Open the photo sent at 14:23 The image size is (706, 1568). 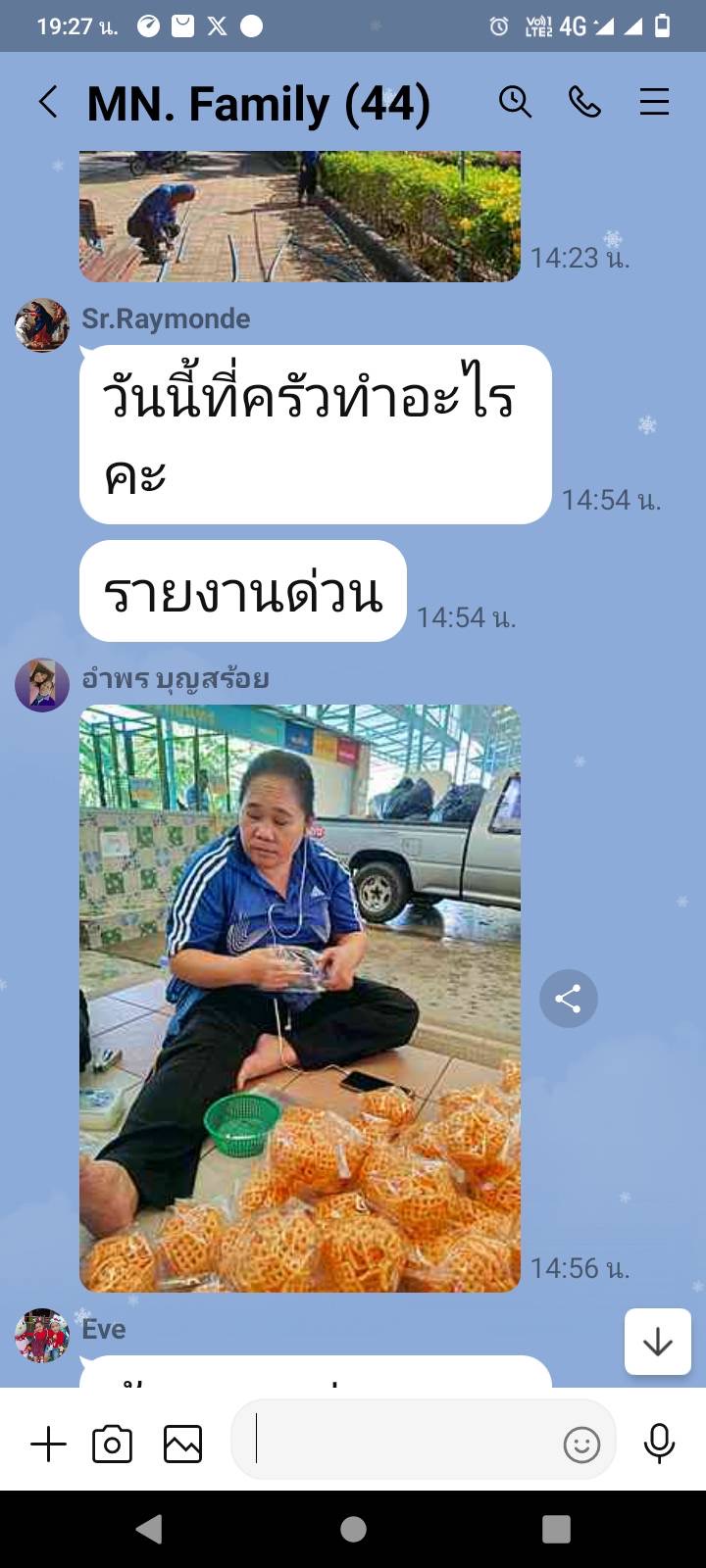(x=299, y=218)
